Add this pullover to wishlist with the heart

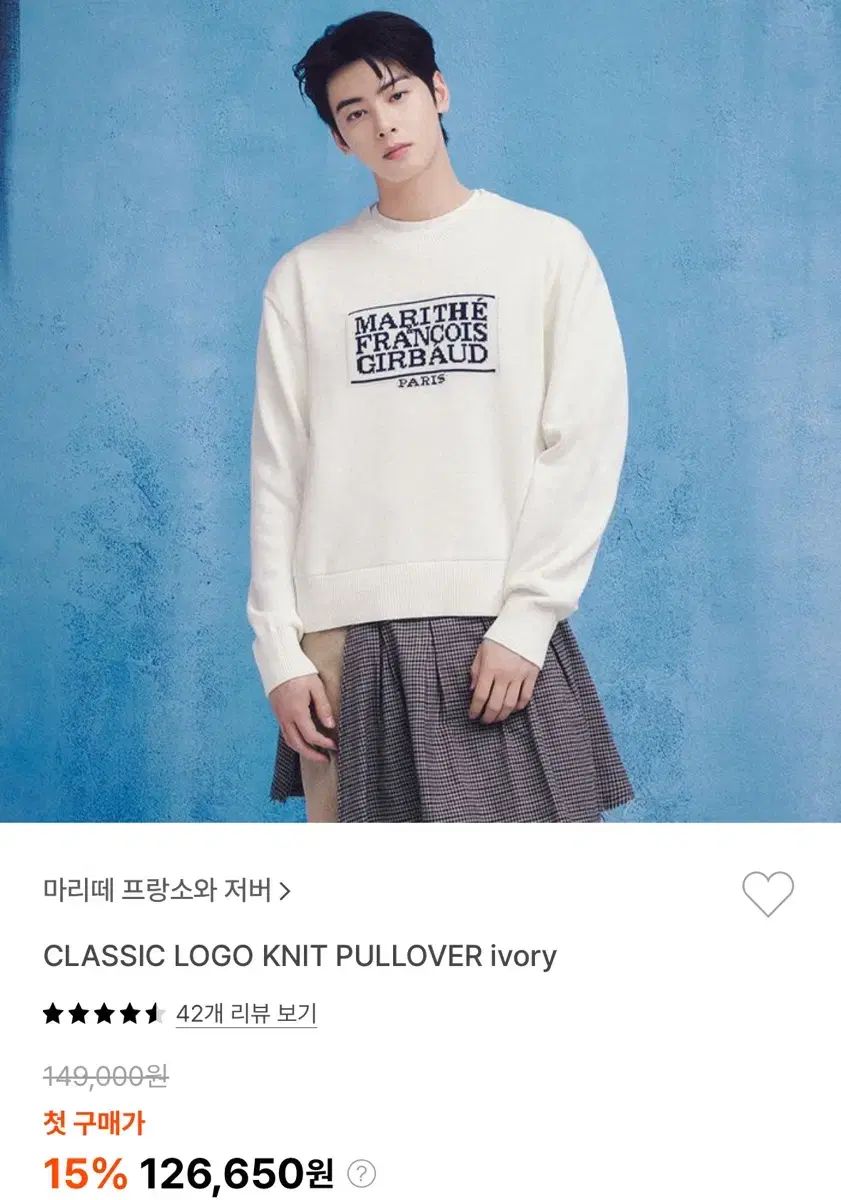(x=768, y=893)
